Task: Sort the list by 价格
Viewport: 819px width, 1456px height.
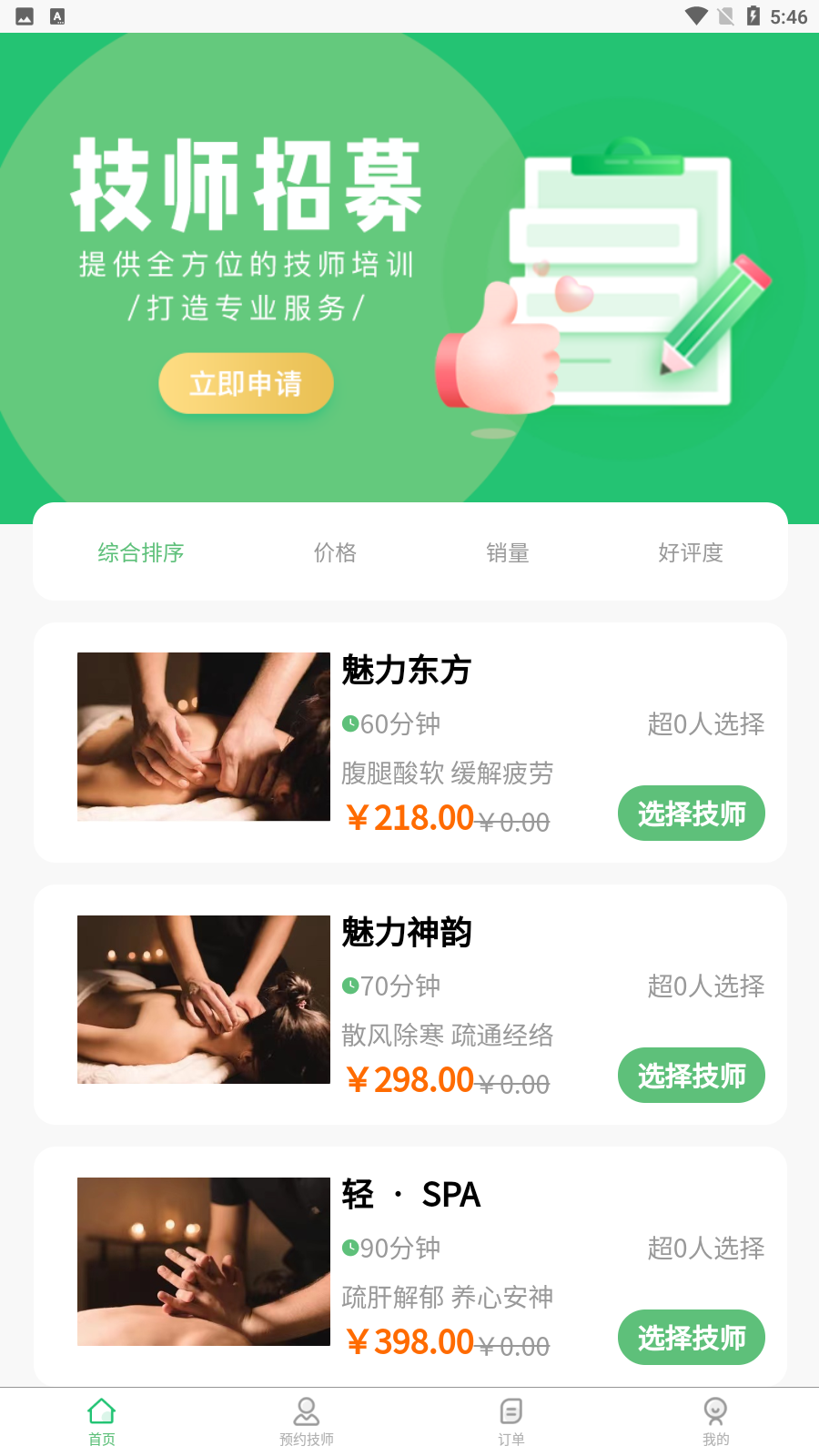Action: pyautogui.click(x=335, y=552)
